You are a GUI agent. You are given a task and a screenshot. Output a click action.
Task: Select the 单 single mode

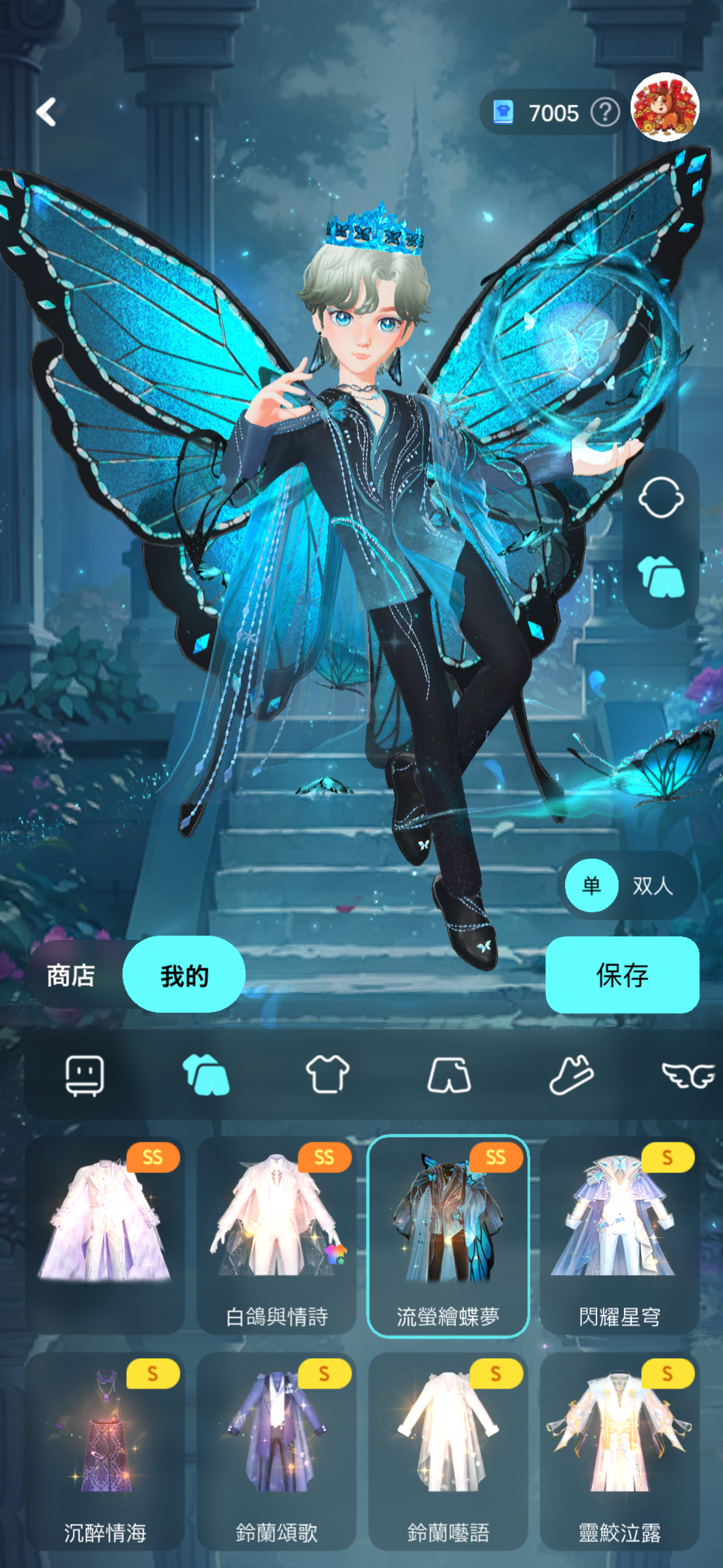tap(591, 885)
